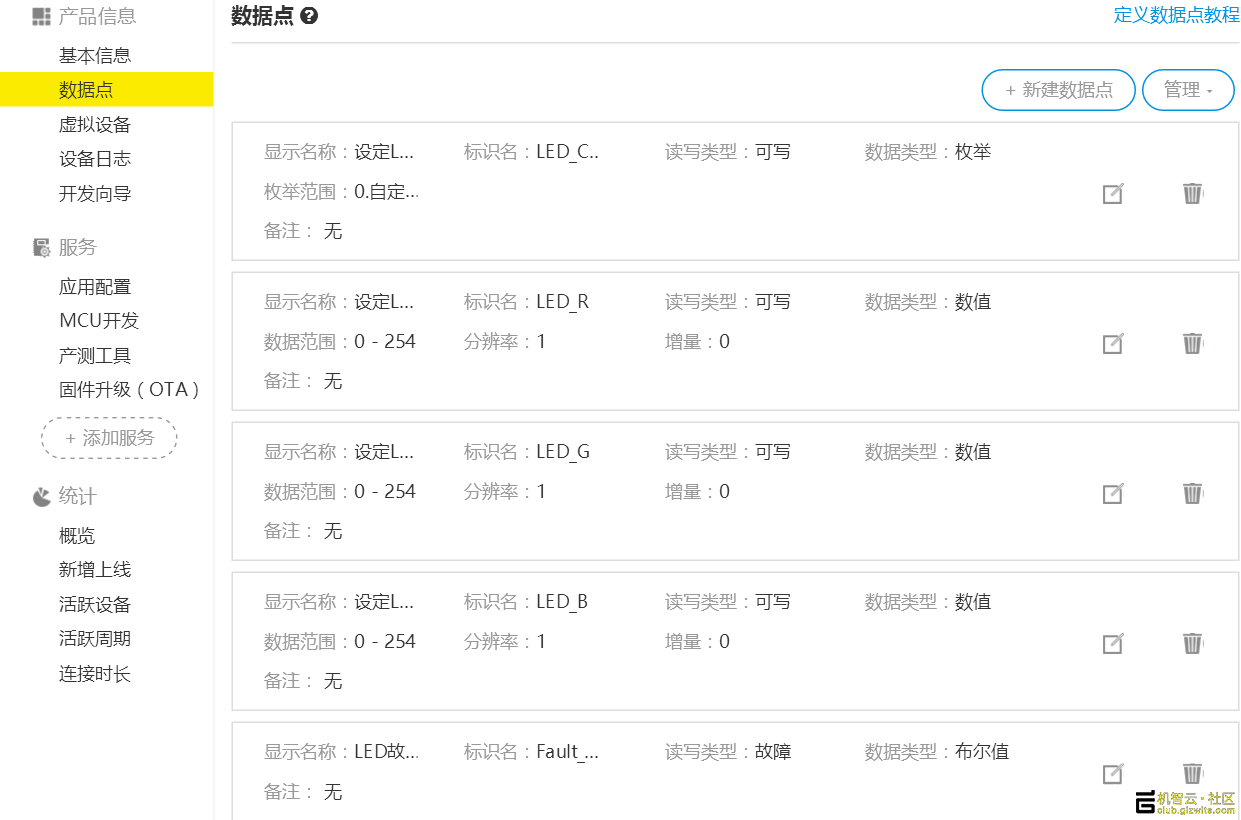Screen dimensions: 1241x820
Task: Delete the Fault data point
Action: [x=1192, y=773]
